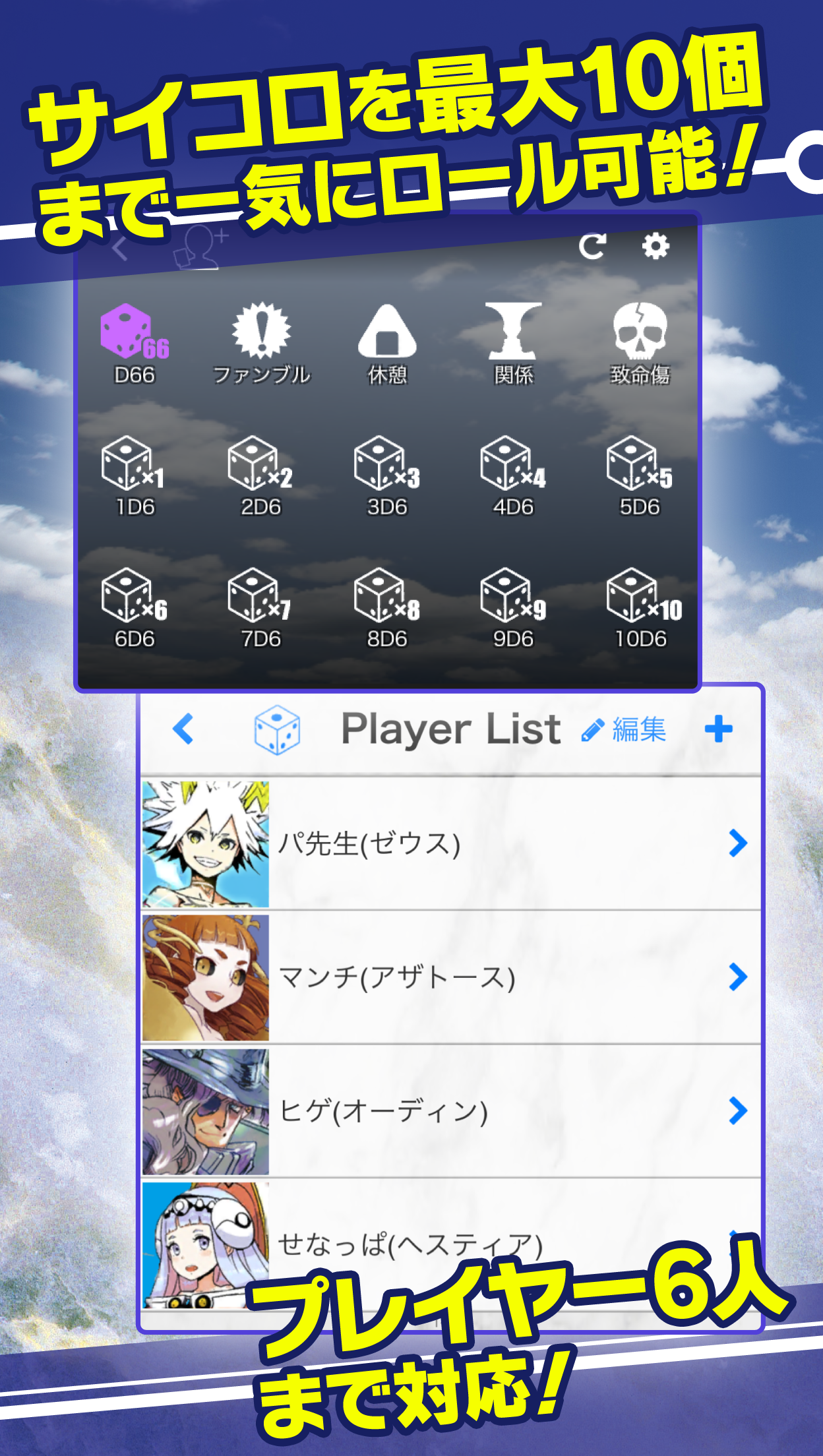
Task: Tap the reload/refresh arrow icon
Action: (x=594, y=247)
